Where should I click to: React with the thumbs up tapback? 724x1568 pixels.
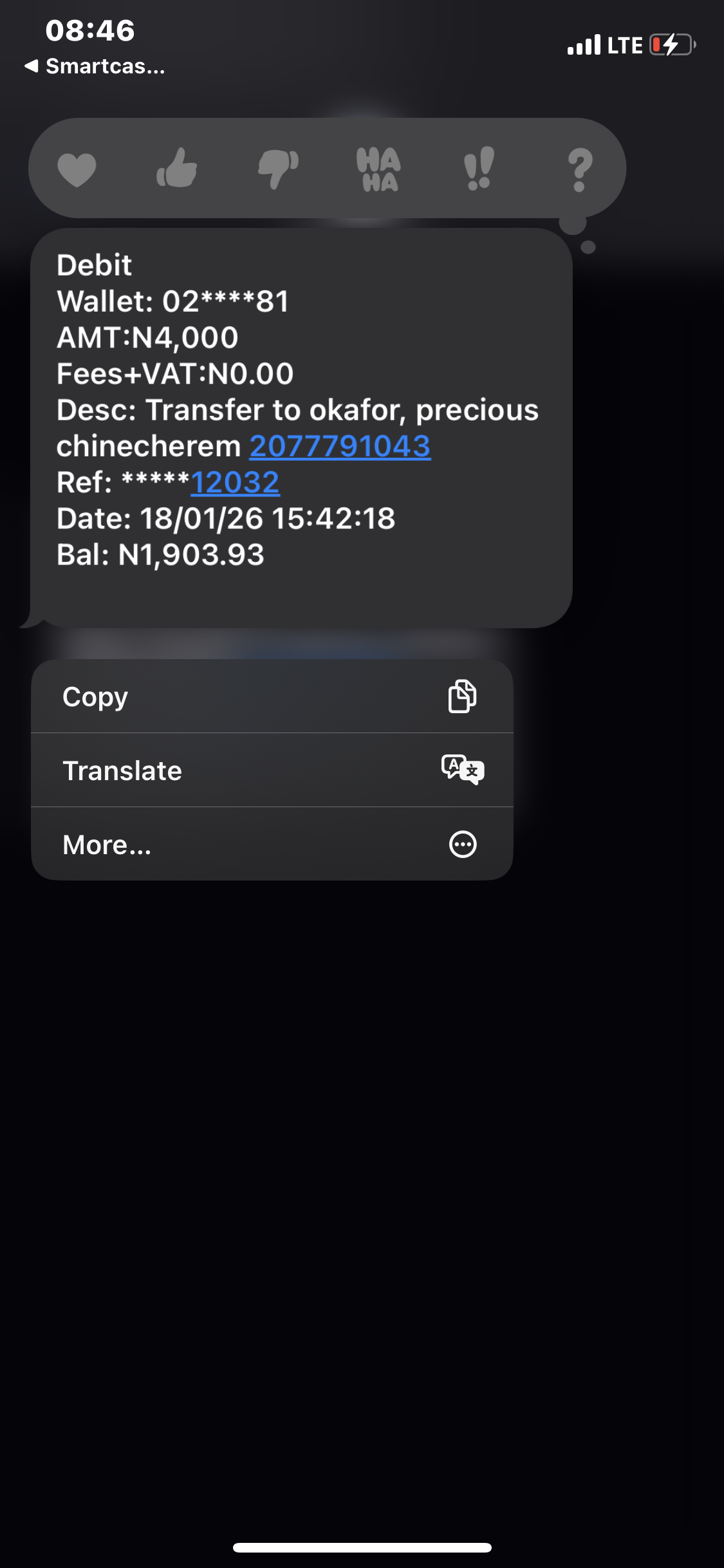[x=177, y=169]
